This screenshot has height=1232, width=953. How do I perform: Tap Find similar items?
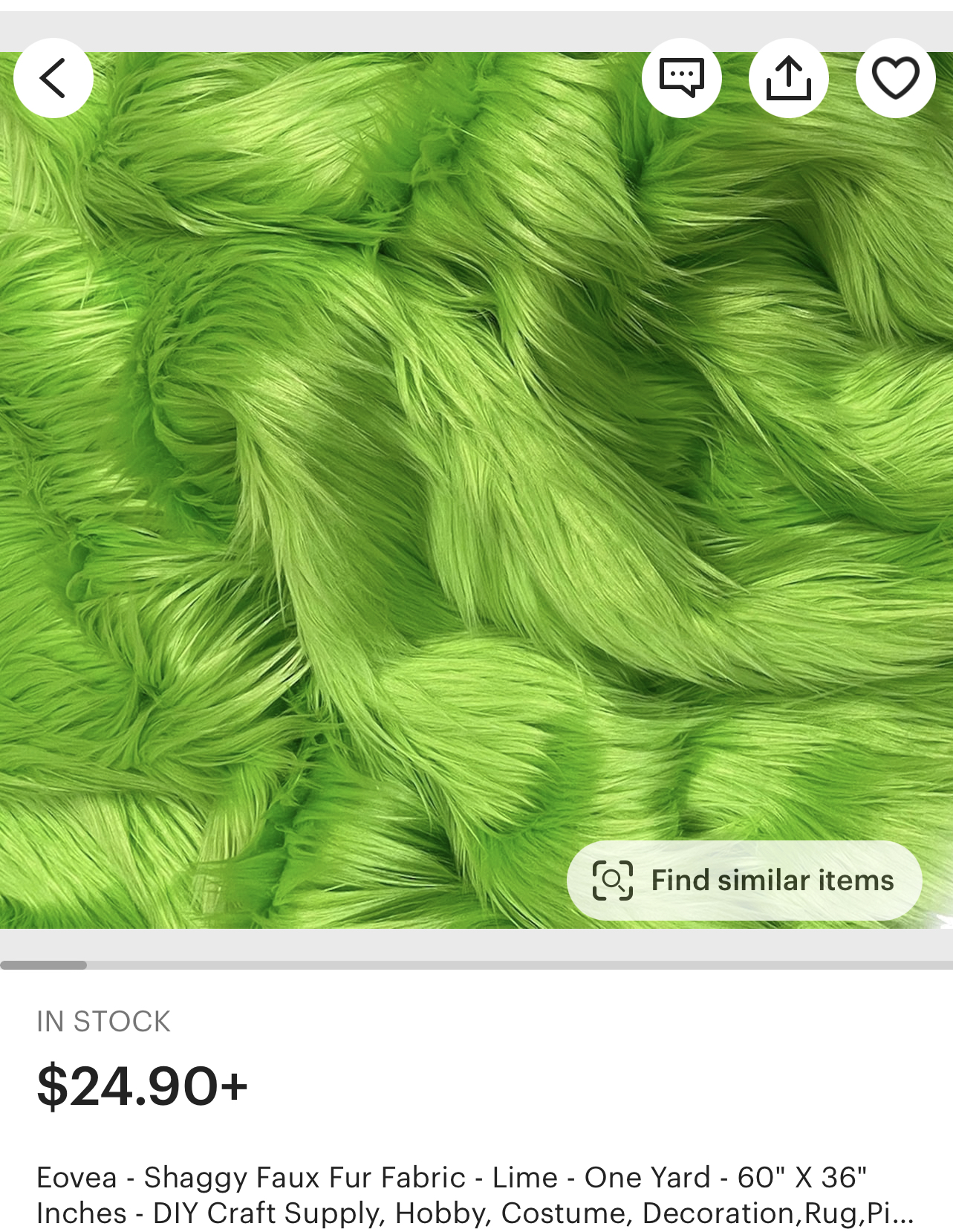pyautogui.click(x=744, y=881)
